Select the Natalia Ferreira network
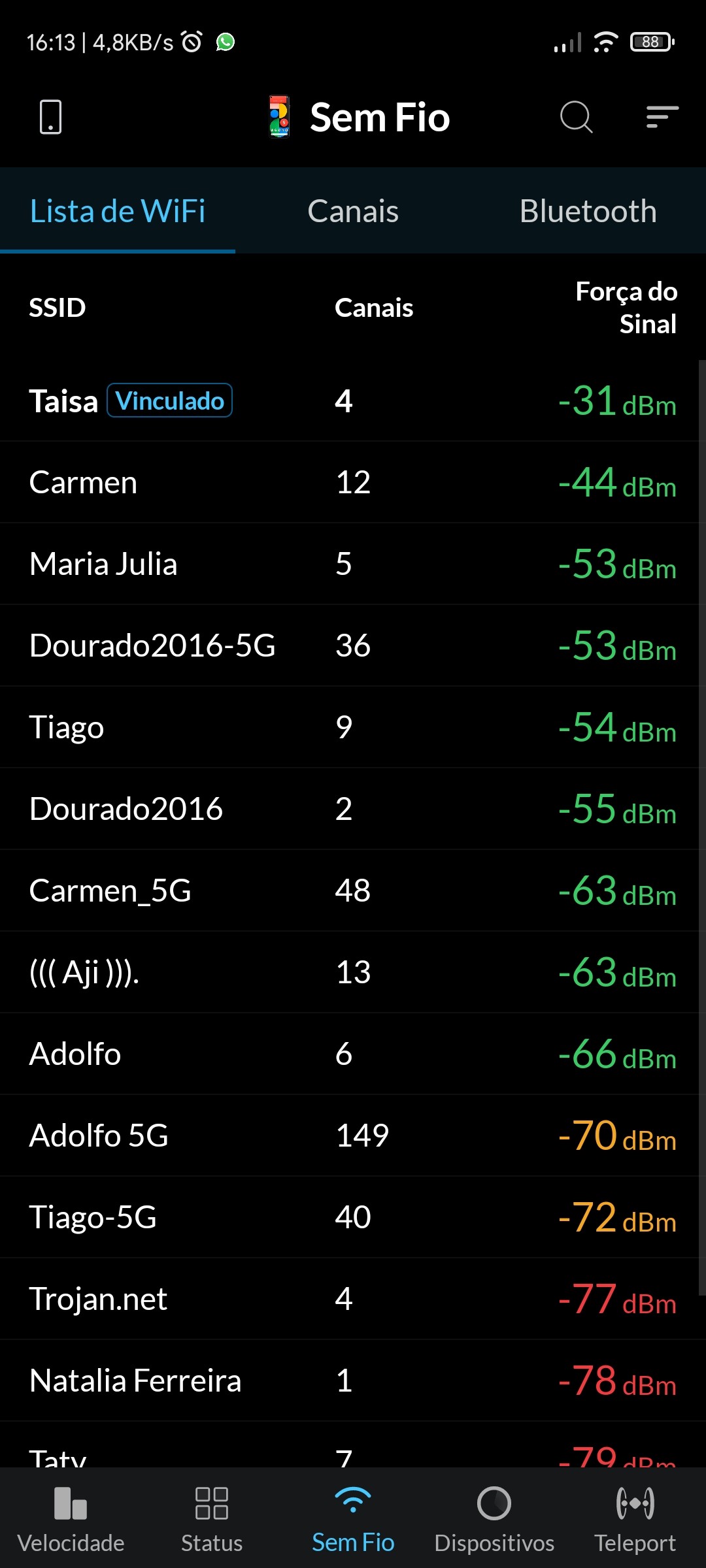Viewport: 706px width, 1568px height. (x=353, y=1380)
